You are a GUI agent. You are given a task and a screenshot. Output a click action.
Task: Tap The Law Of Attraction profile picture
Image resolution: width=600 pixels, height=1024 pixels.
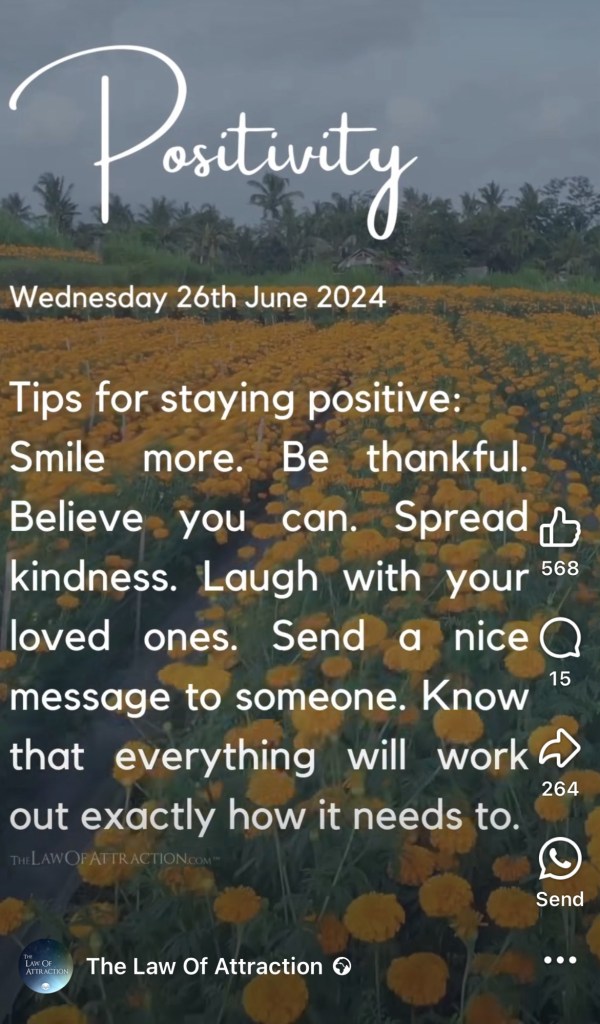[47, 966]
